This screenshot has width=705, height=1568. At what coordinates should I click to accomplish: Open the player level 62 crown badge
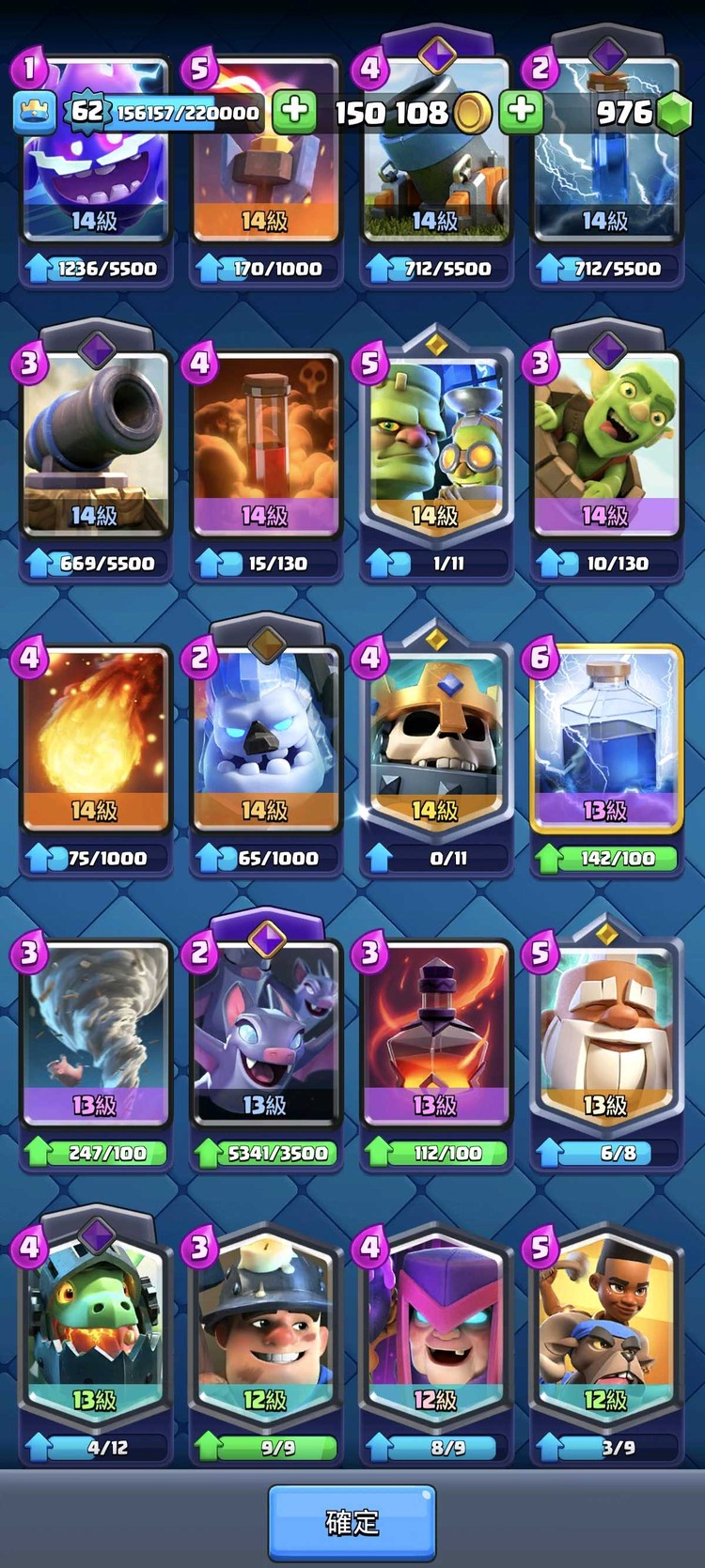pos(34,112)
